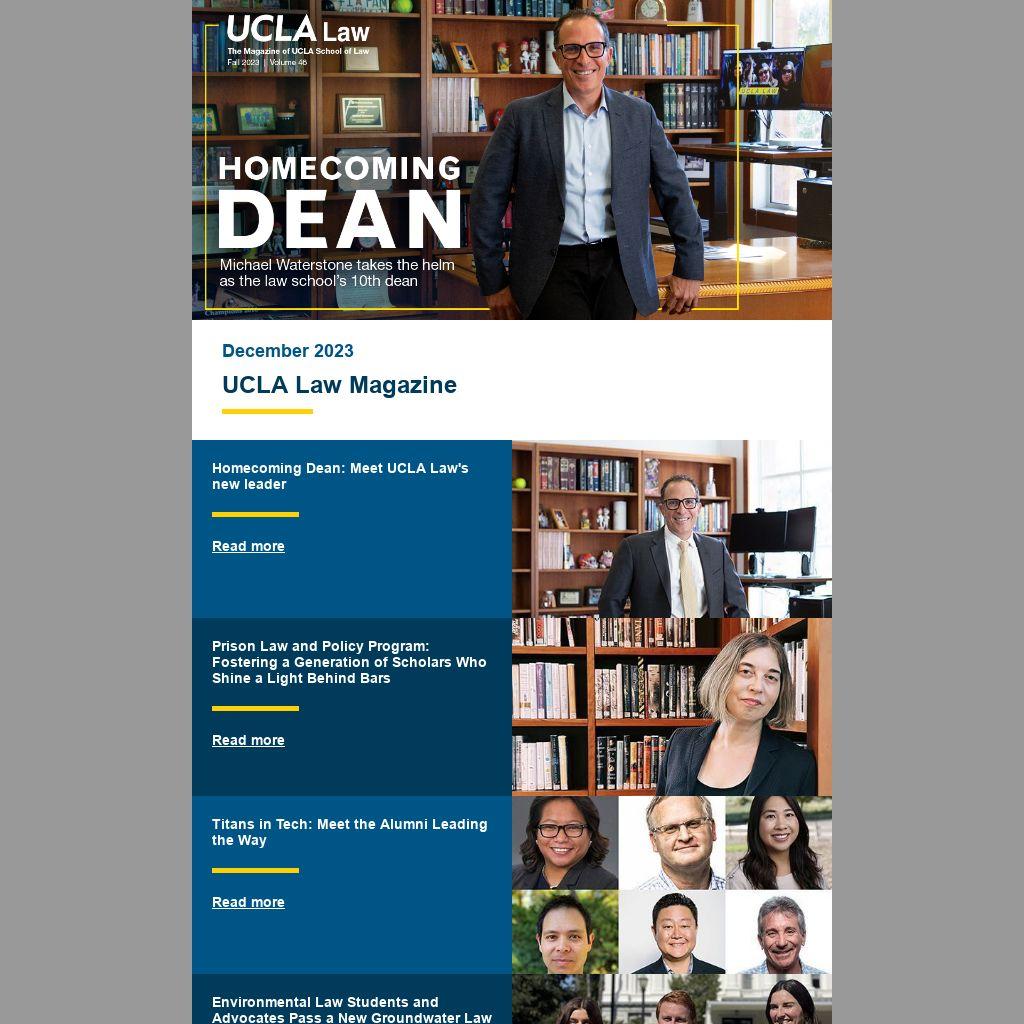Open Read more under Homecoming Dean article
The image size is (1024, 1024).
point(248,546)
